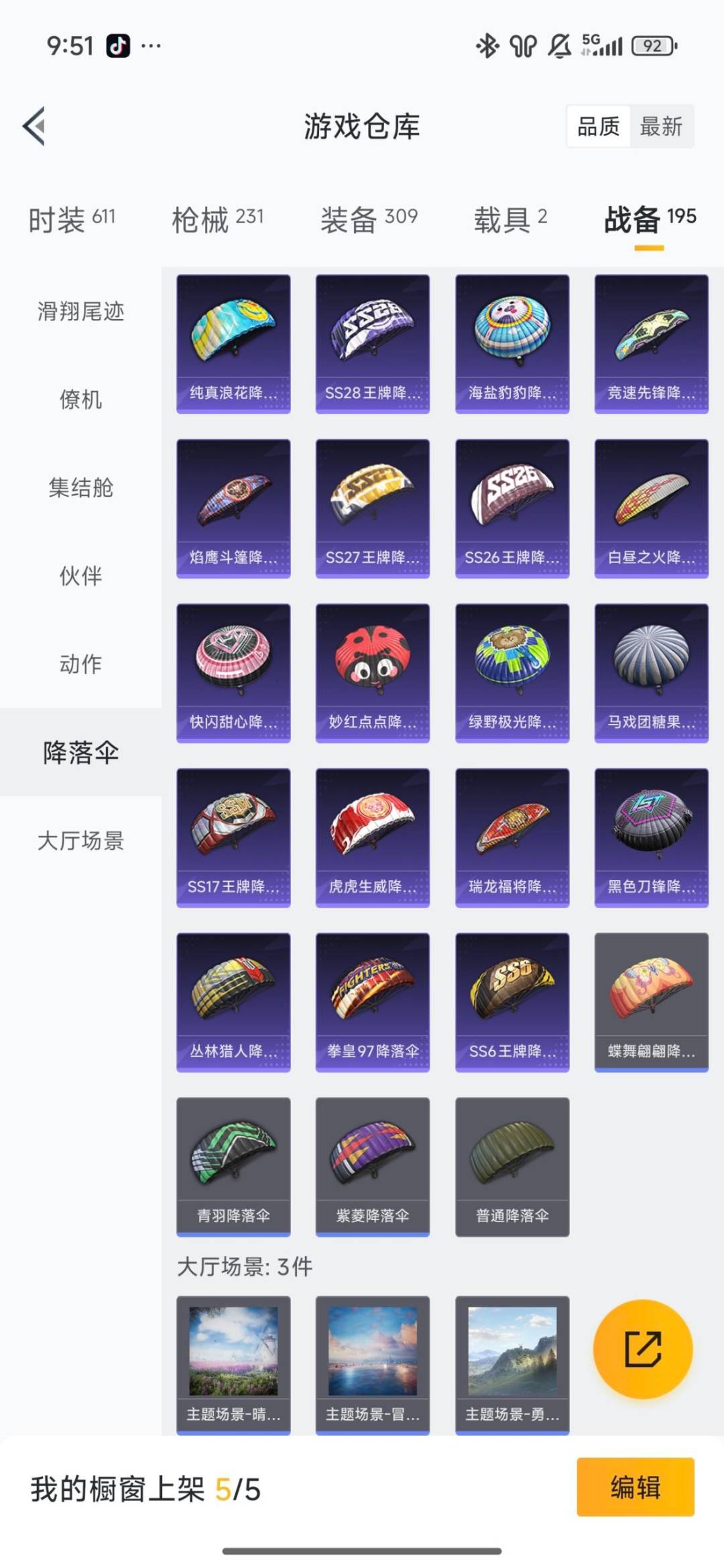Select the 动作 category
724x1568 pixels.
80,664
